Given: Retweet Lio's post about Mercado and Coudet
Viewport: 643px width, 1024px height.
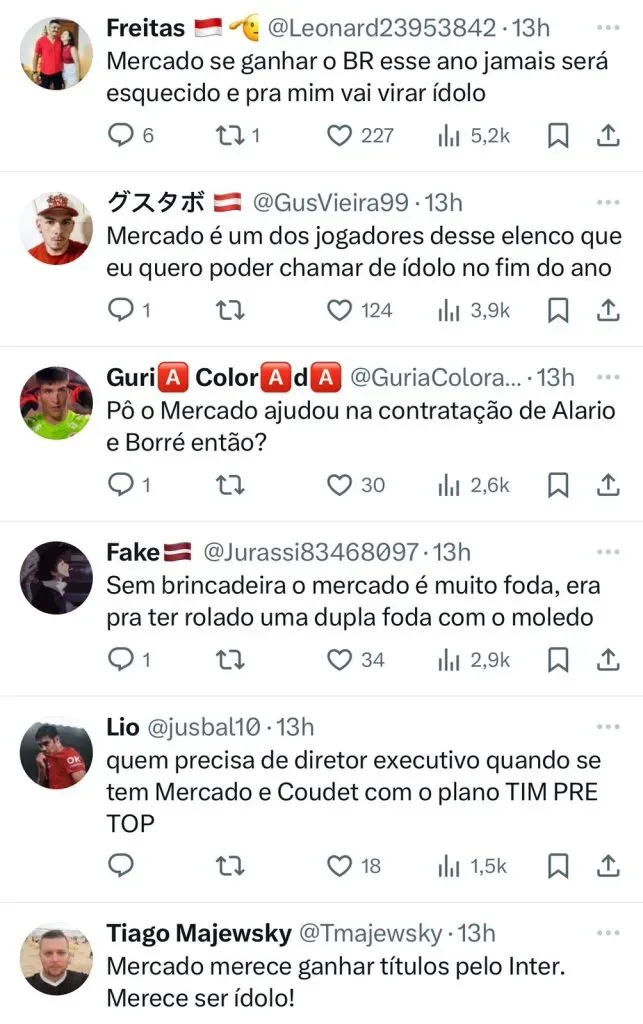Looking at the screenshot, I should coord(231,865).
